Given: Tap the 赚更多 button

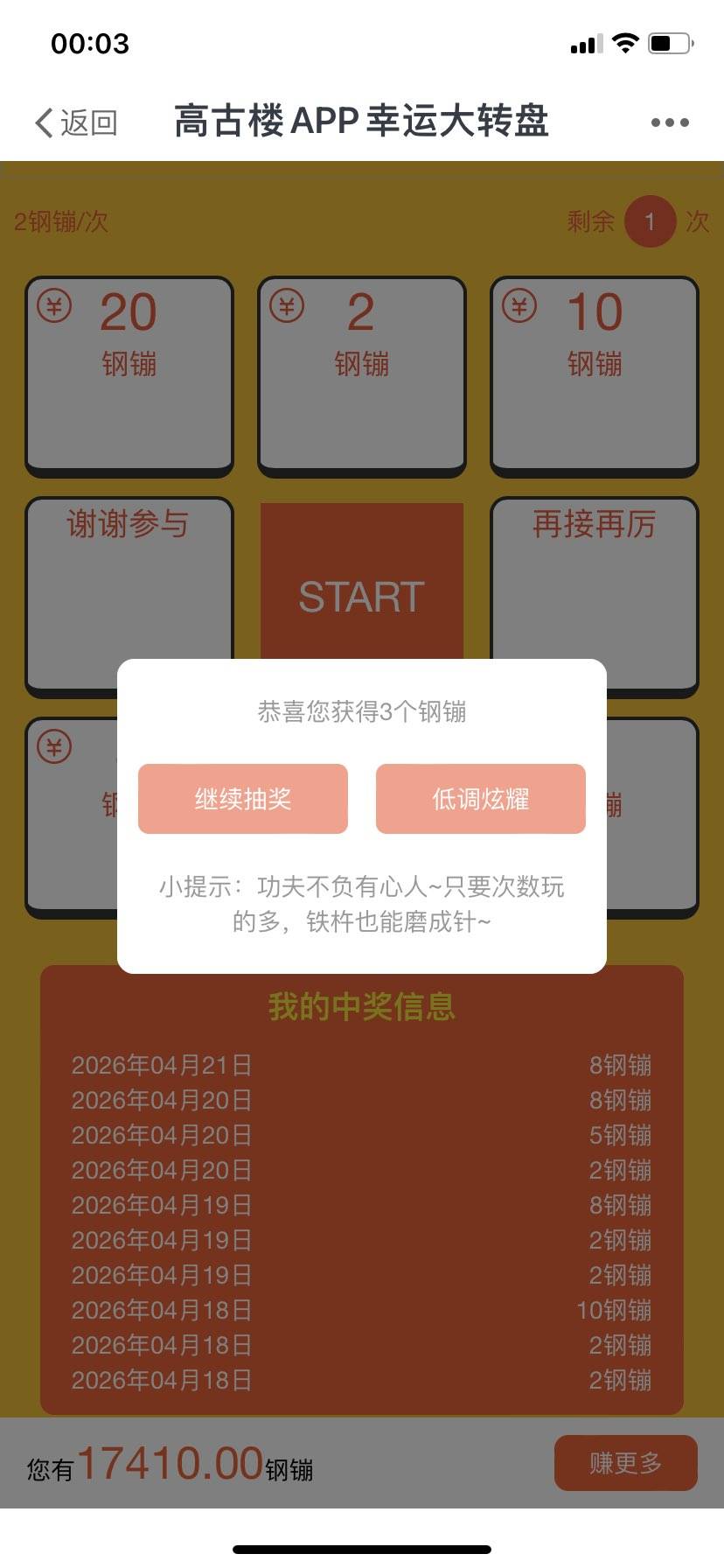Looking at the screenshot, I should (x=625, y=1462).
